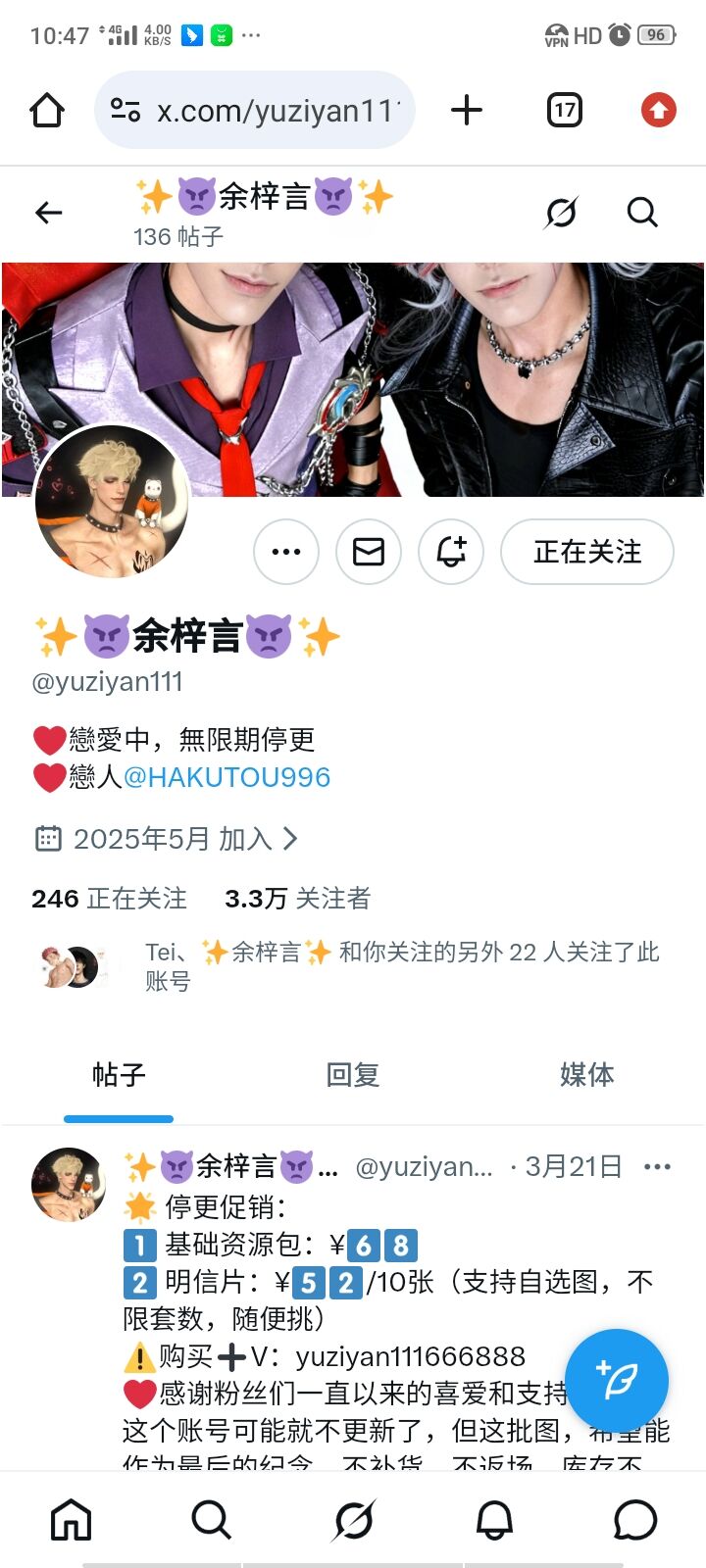Screen dimensions: 706x1568
Task: Open the Notifications tab in bottom bar
Action: pos(494,1520)
